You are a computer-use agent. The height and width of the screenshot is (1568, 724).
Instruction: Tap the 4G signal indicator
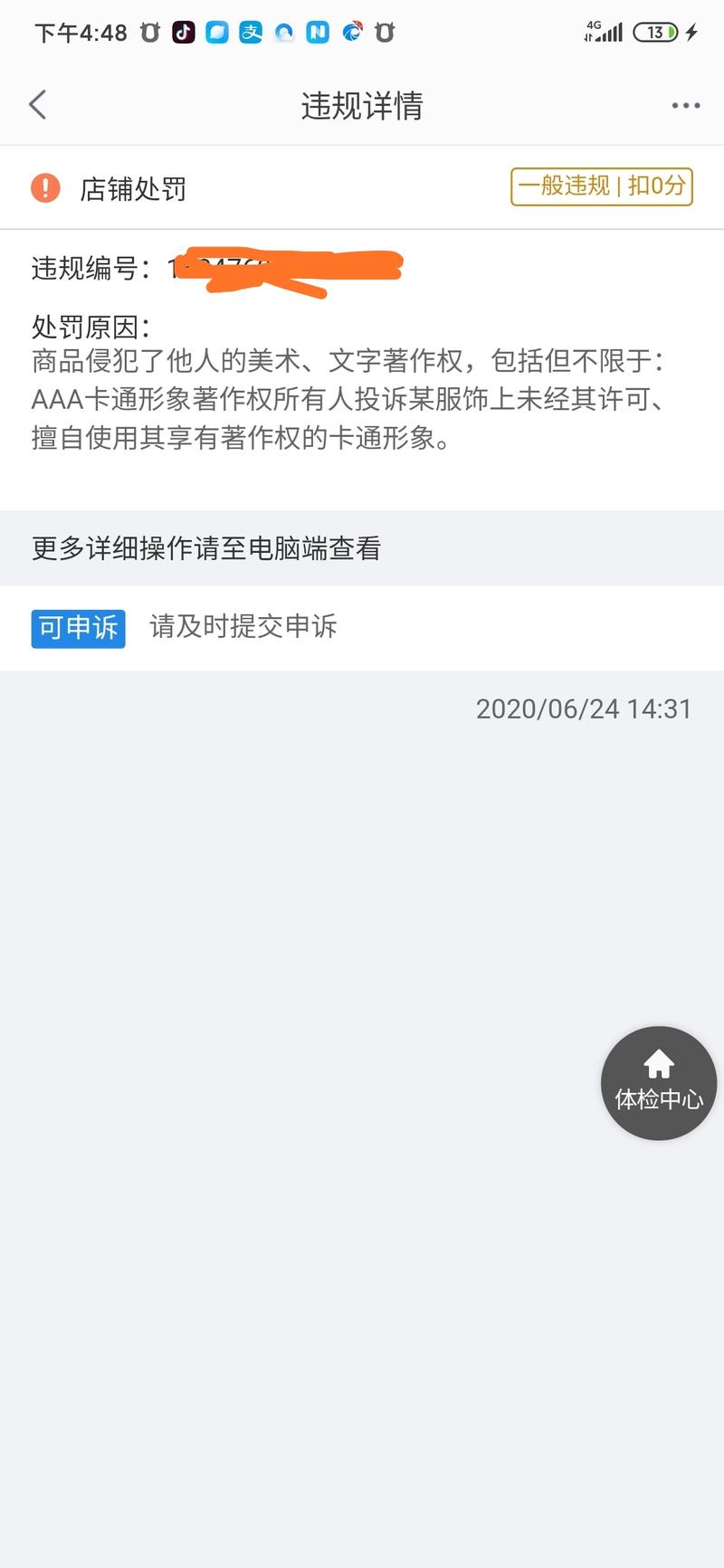click(601, 33)
